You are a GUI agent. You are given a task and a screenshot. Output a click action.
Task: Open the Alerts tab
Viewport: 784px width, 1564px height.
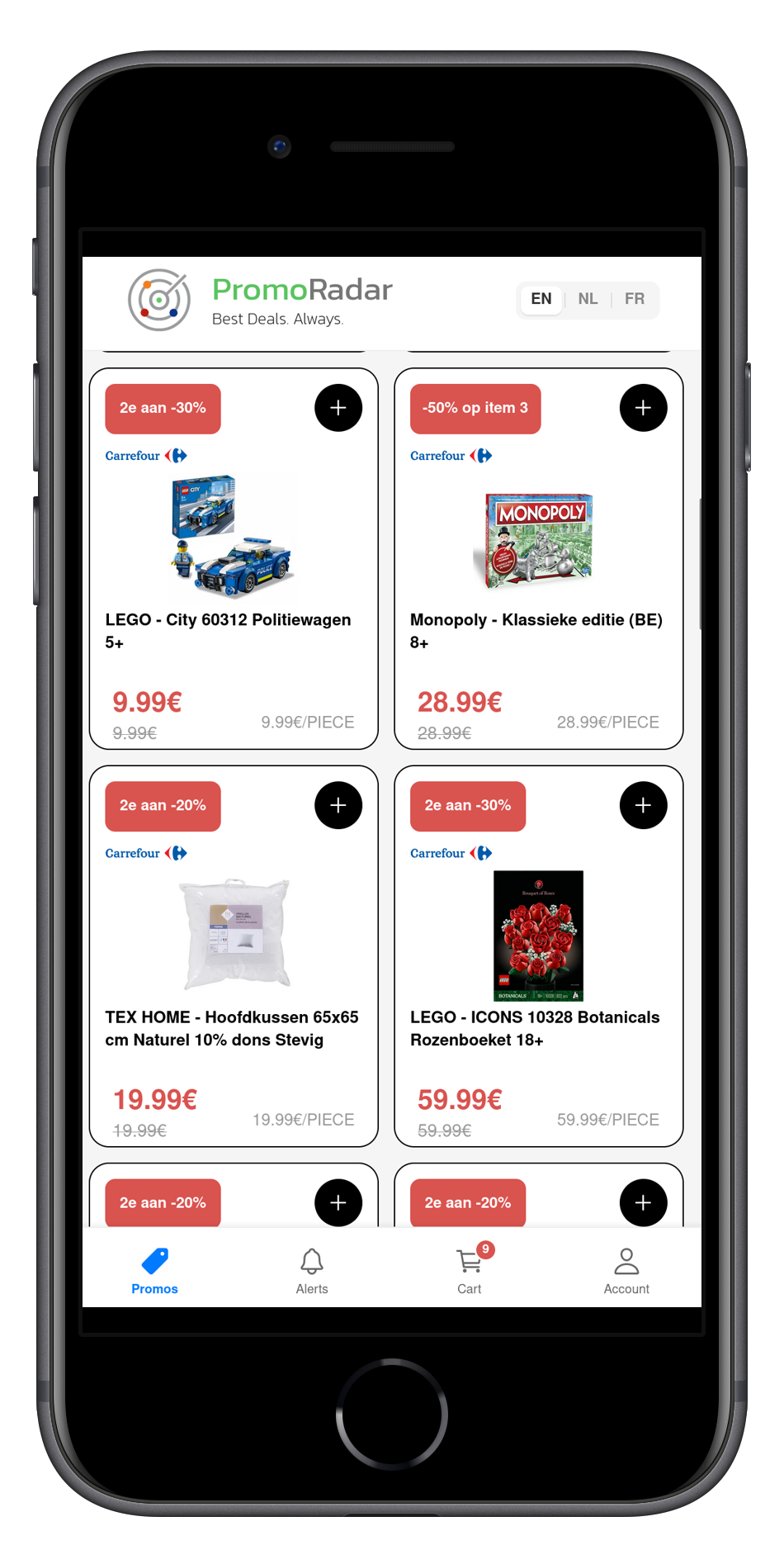[x=312, y=1270]
